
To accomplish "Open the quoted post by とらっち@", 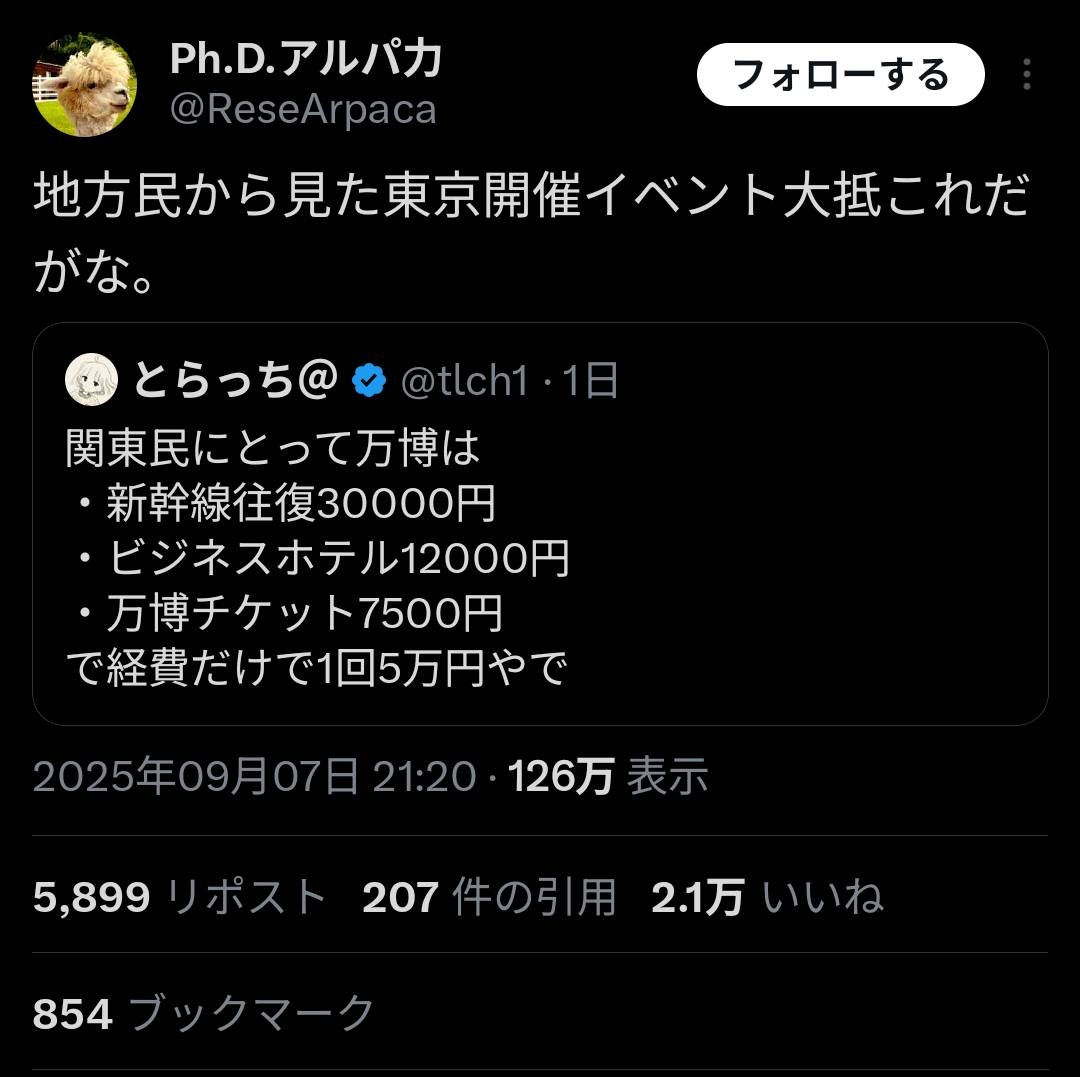I will pyautogui.click(x=540, y=560).
